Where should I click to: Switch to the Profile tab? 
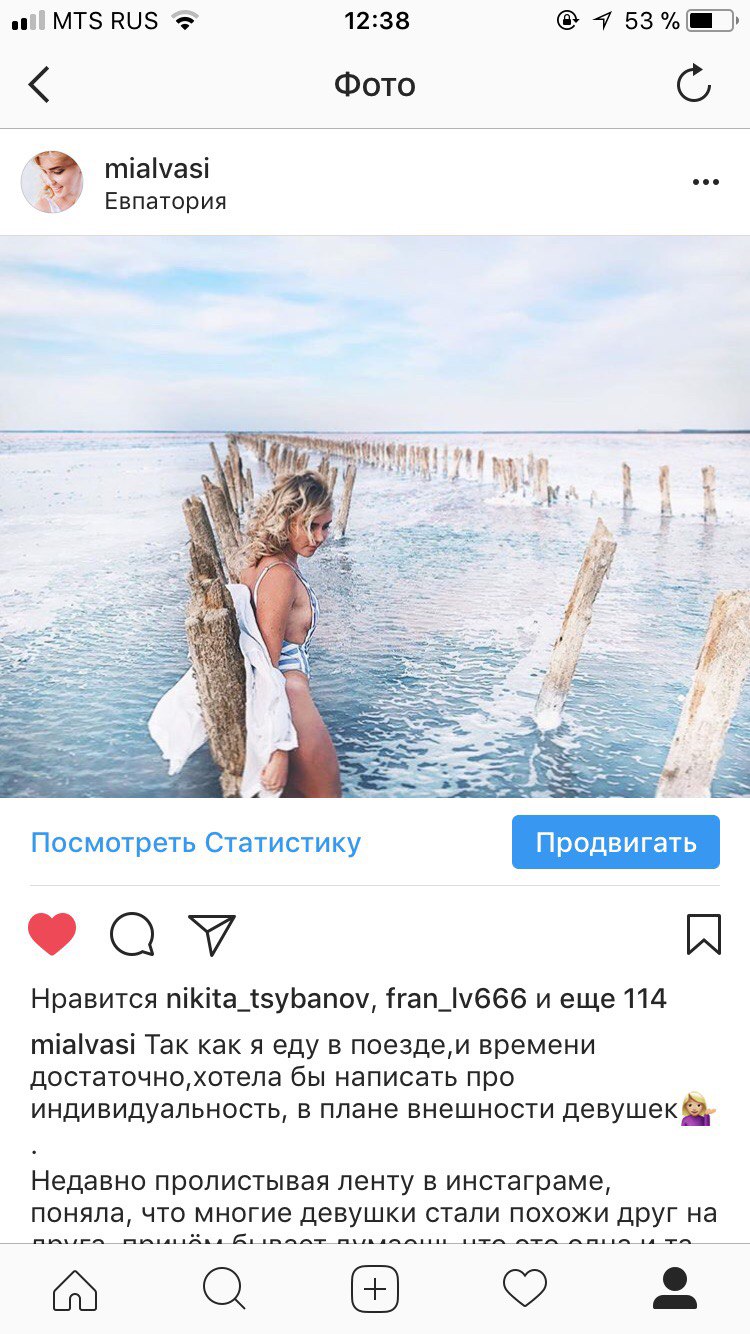click(675, 1289)
